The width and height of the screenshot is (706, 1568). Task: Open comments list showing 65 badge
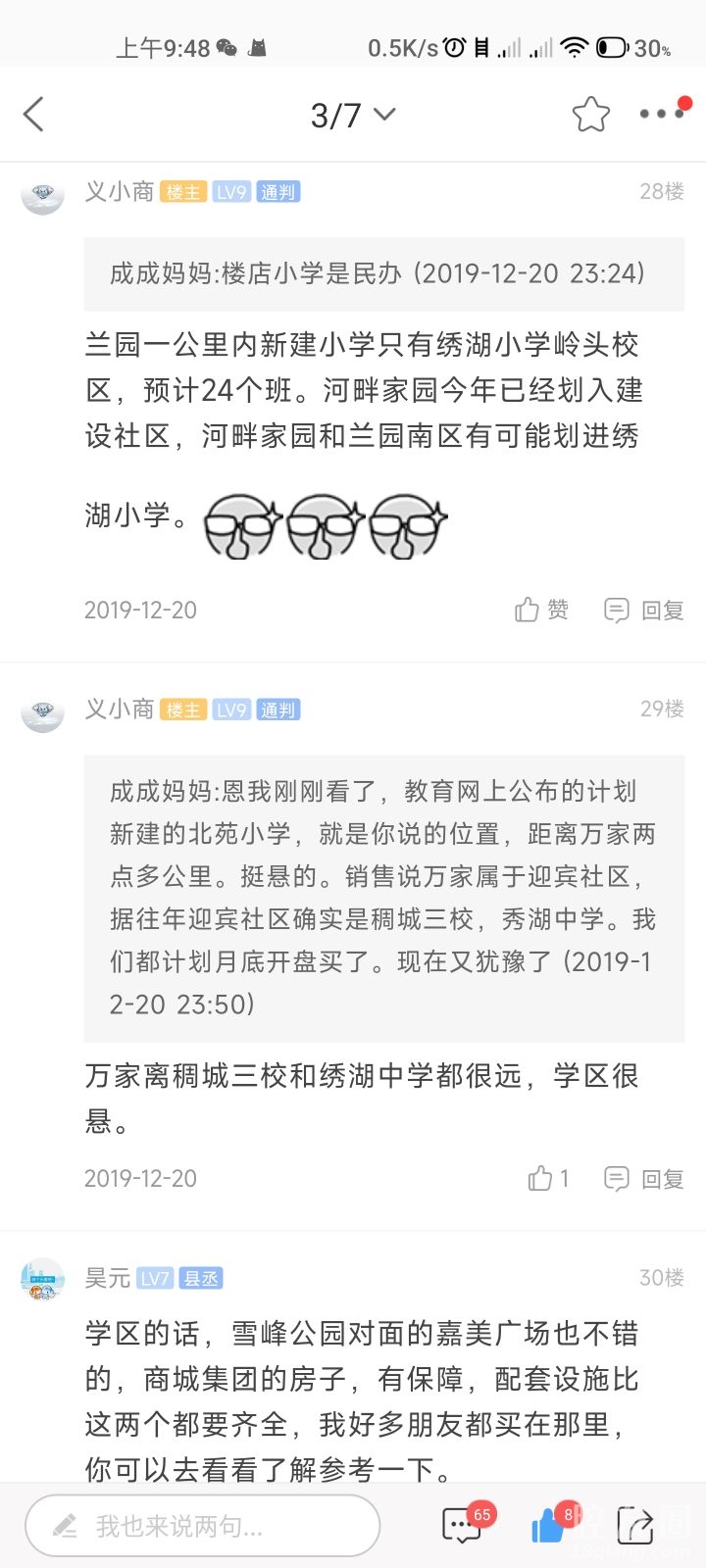[462, 1525]
